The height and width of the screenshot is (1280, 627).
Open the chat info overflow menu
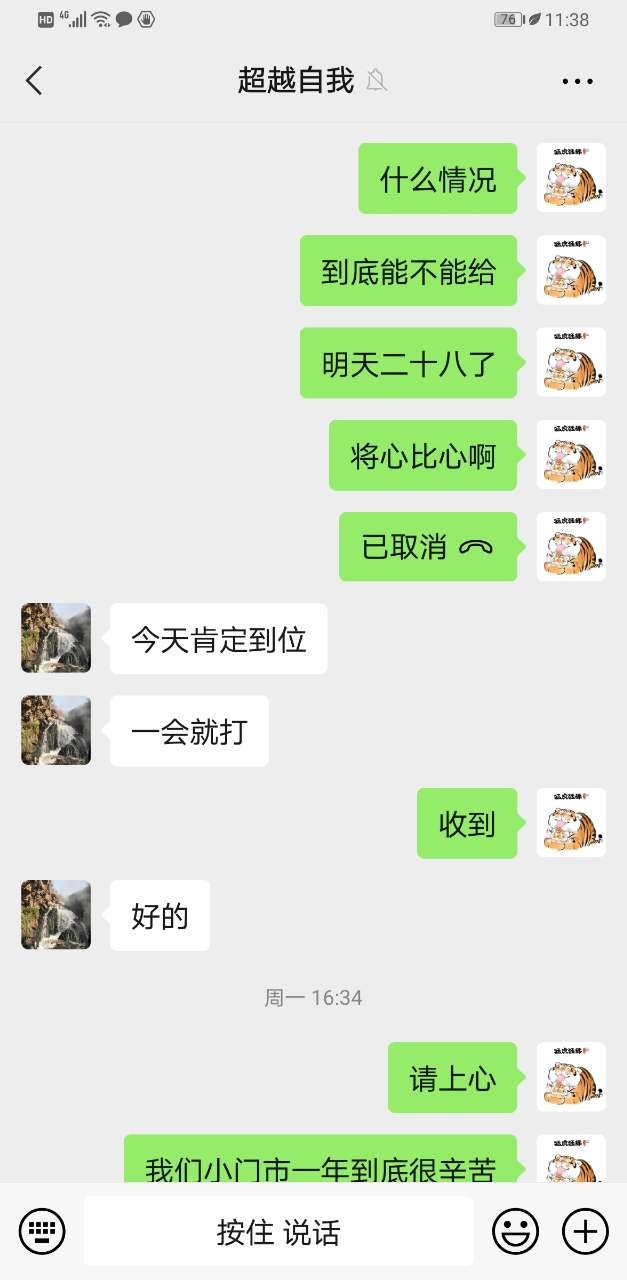tap(577, 81)
